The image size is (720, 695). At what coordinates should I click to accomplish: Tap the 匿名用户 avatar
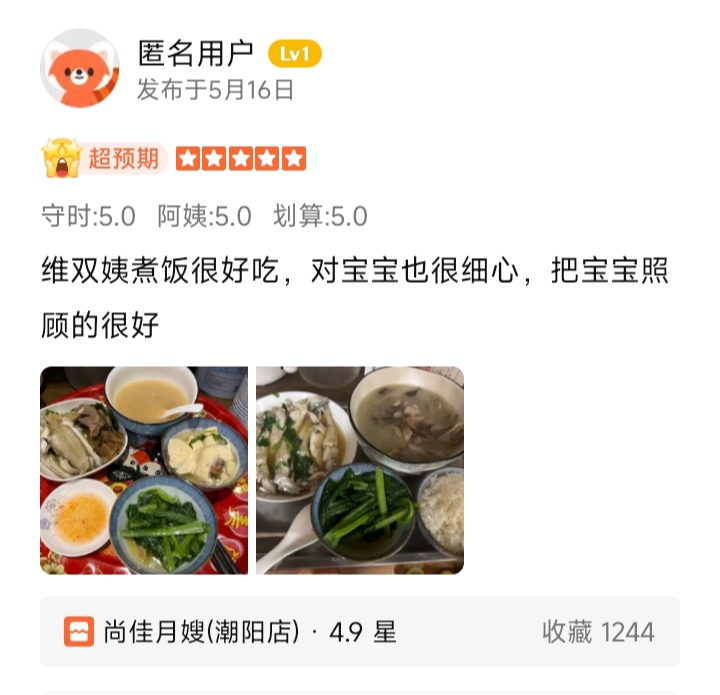click(x=80, y=69)
